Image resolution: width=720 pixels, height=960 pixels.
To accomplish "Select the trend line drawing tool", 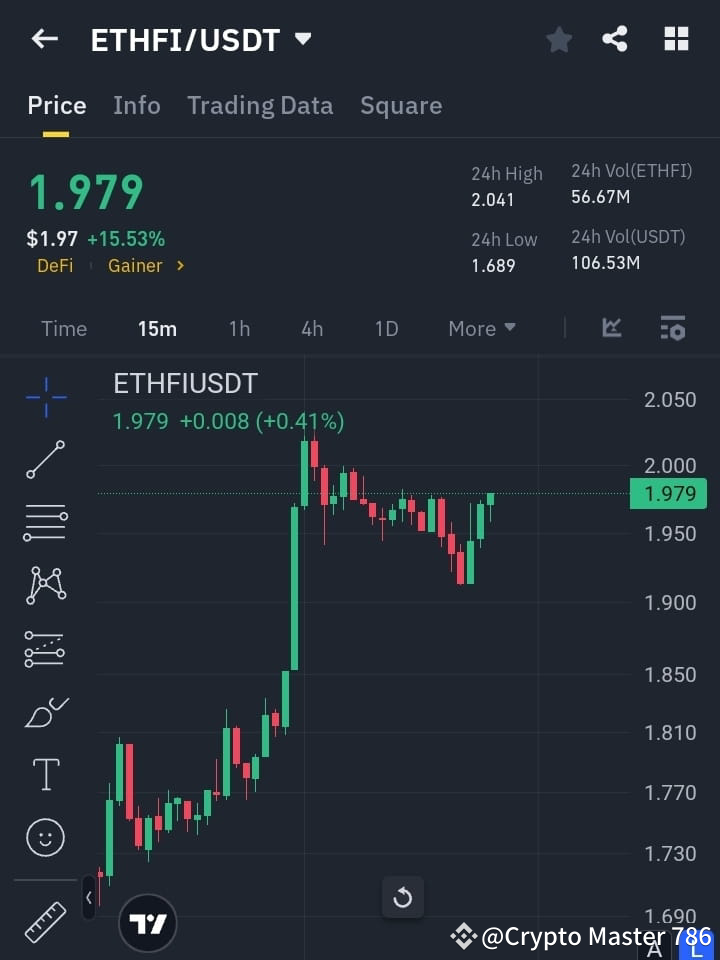I will [45, 460].
